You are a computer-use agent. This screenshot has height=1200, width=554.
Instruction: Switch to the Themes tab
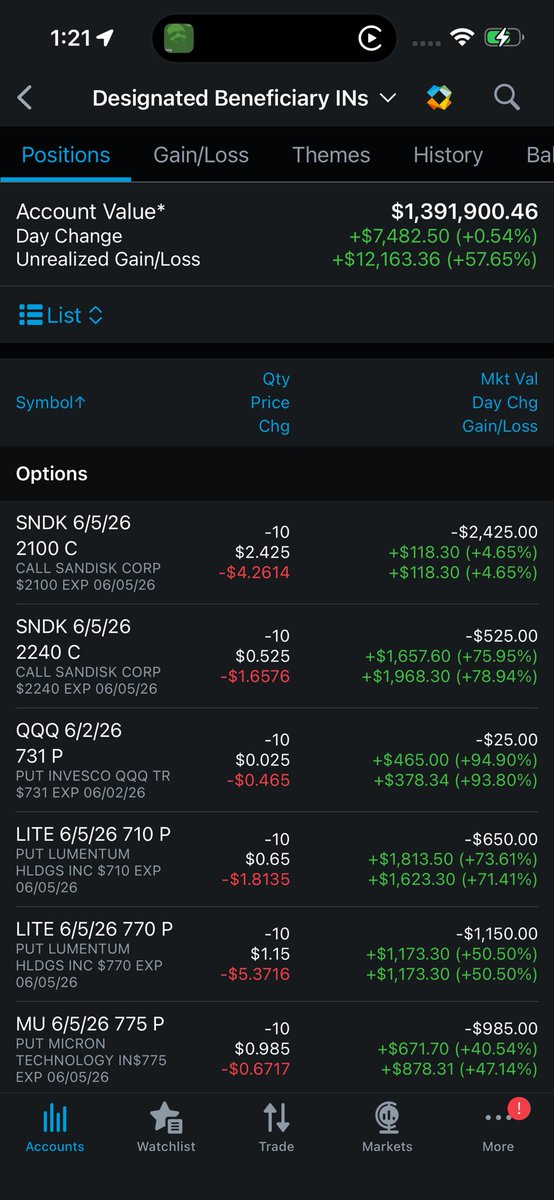pyautogui.click(x=331, y=155)
